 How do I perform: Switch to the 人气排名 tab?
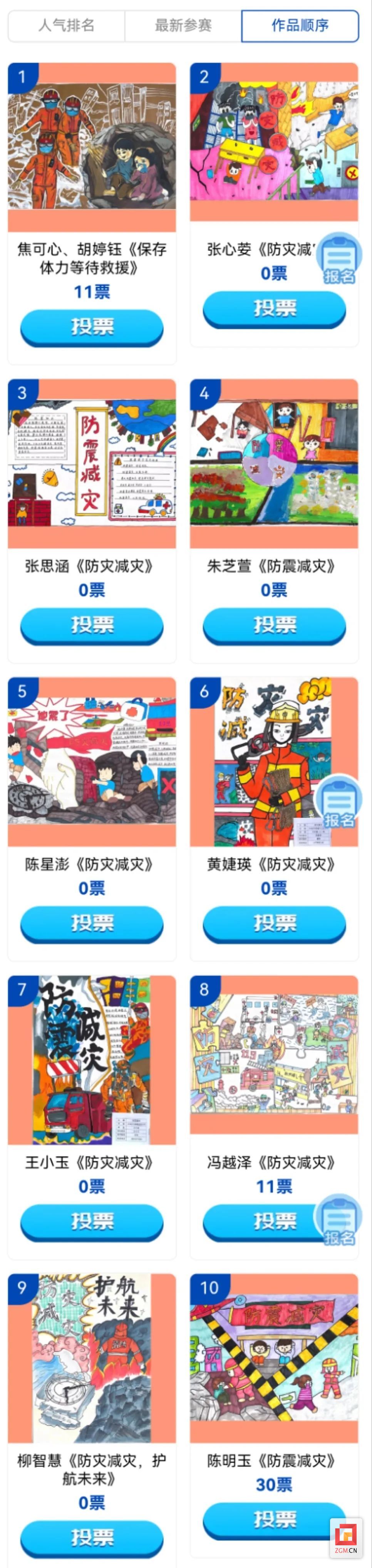click(x=66, y=25)
